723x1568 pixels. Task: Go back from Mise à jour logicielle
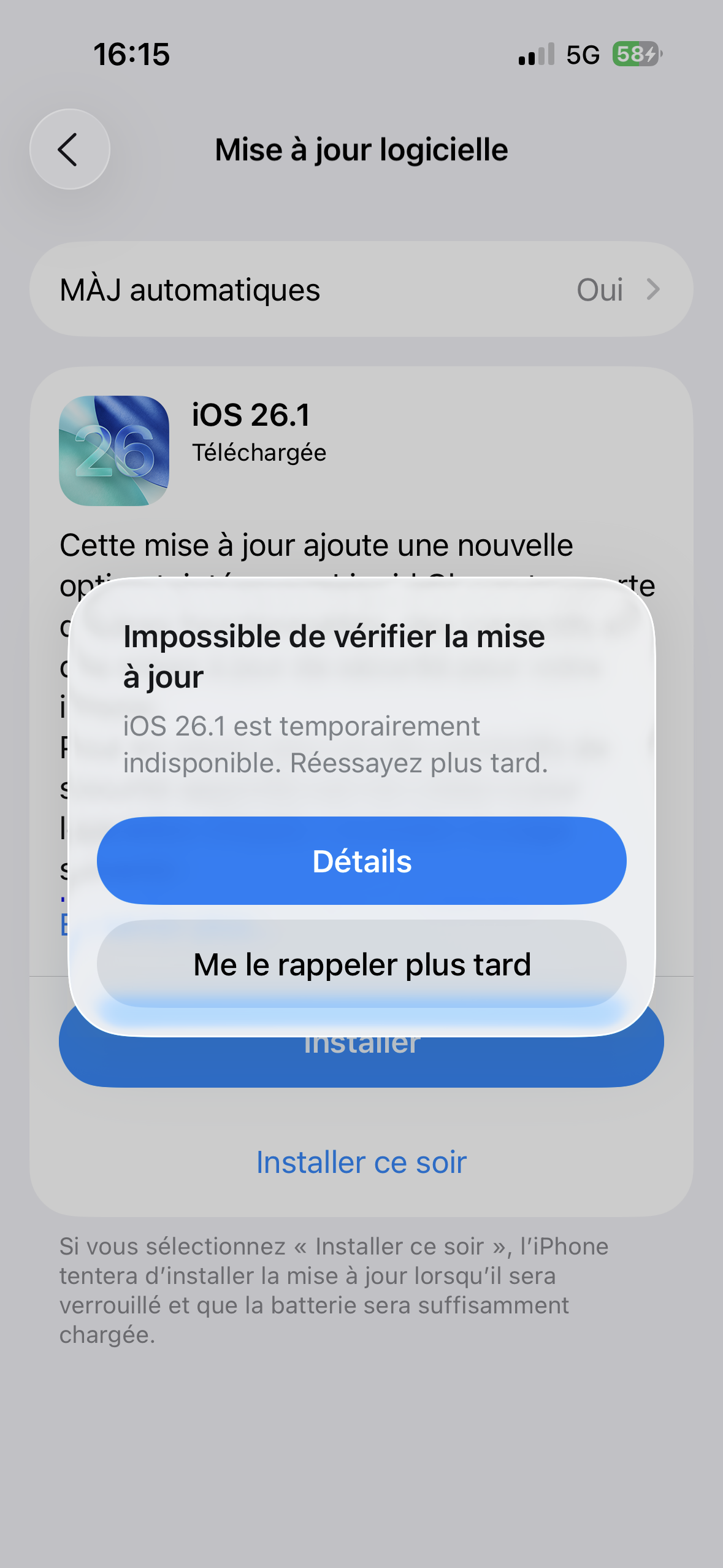69,150
